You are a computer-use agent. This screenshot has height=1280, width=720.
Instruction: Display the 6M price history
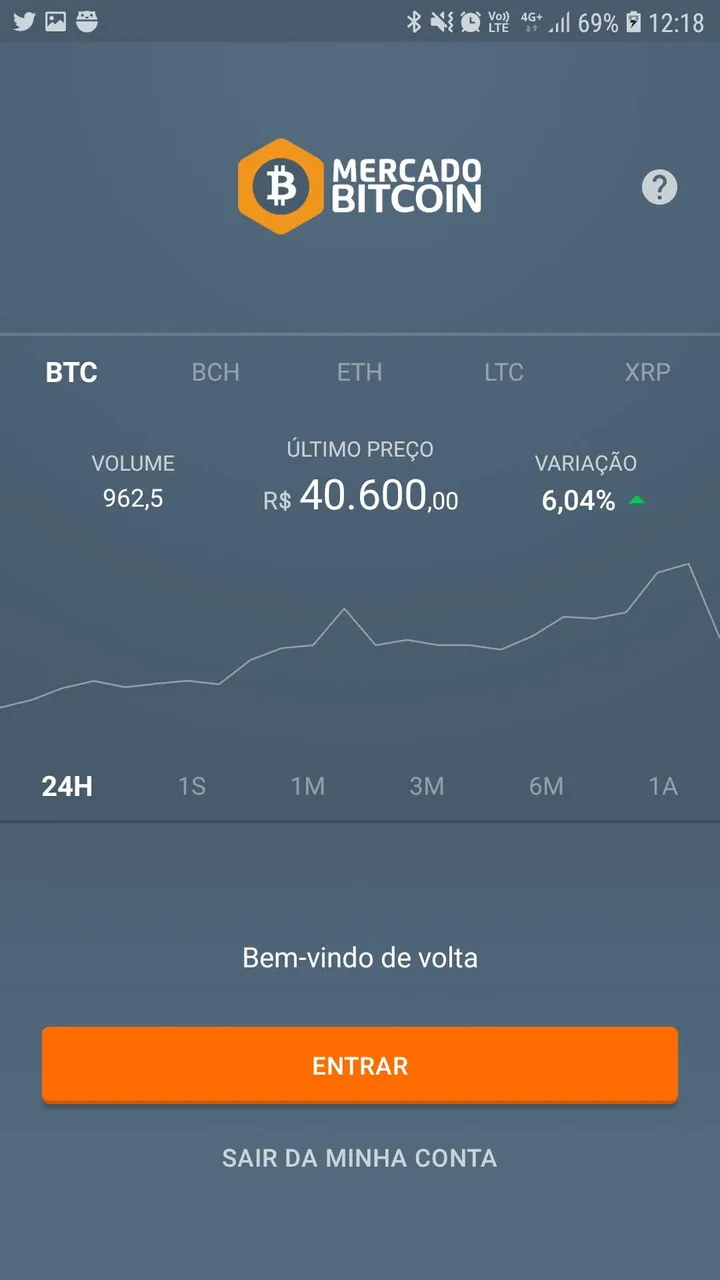point(546,787)
